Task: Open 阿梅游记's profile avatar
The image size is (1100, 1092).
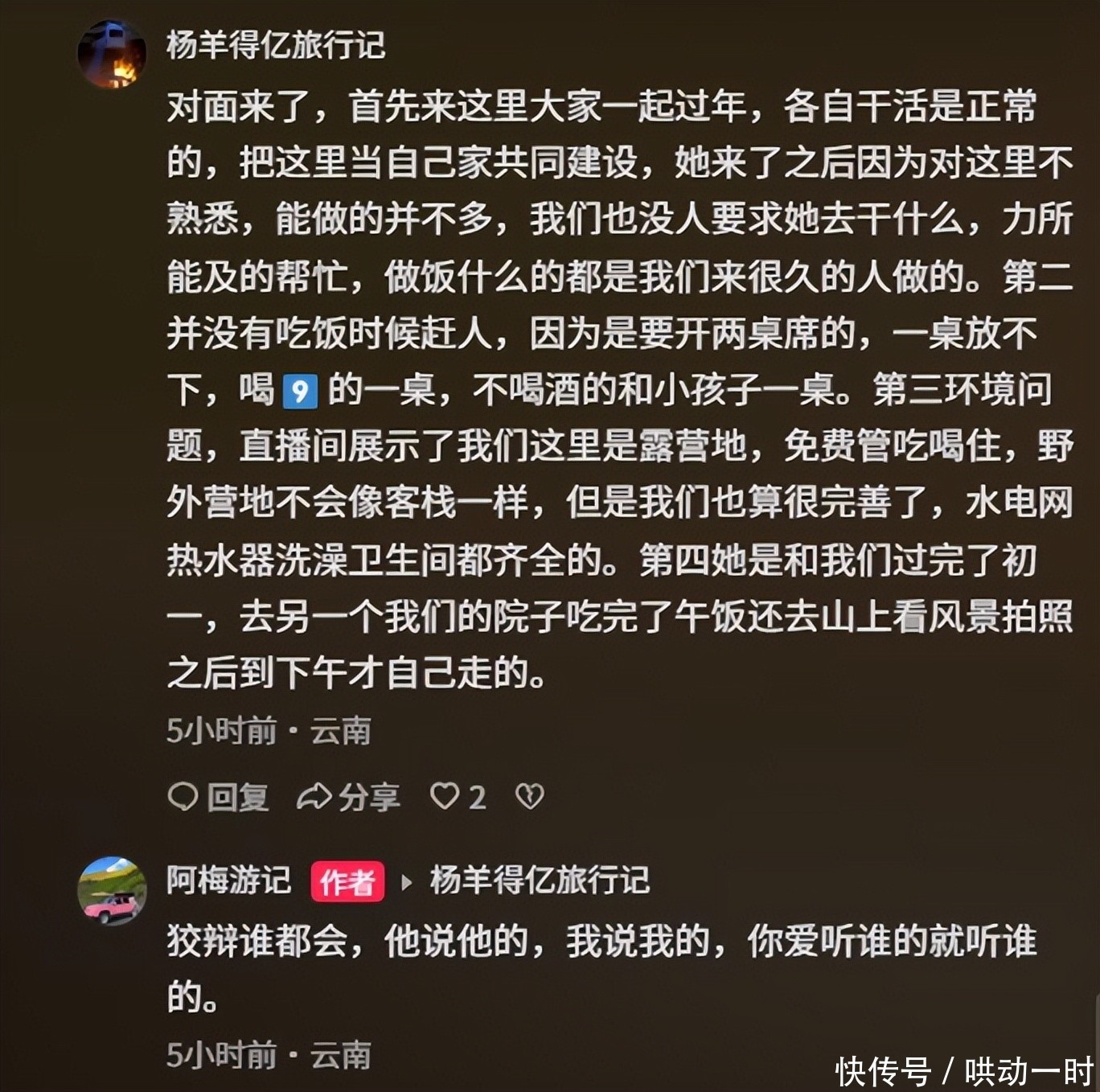Action: pos(112,890)
